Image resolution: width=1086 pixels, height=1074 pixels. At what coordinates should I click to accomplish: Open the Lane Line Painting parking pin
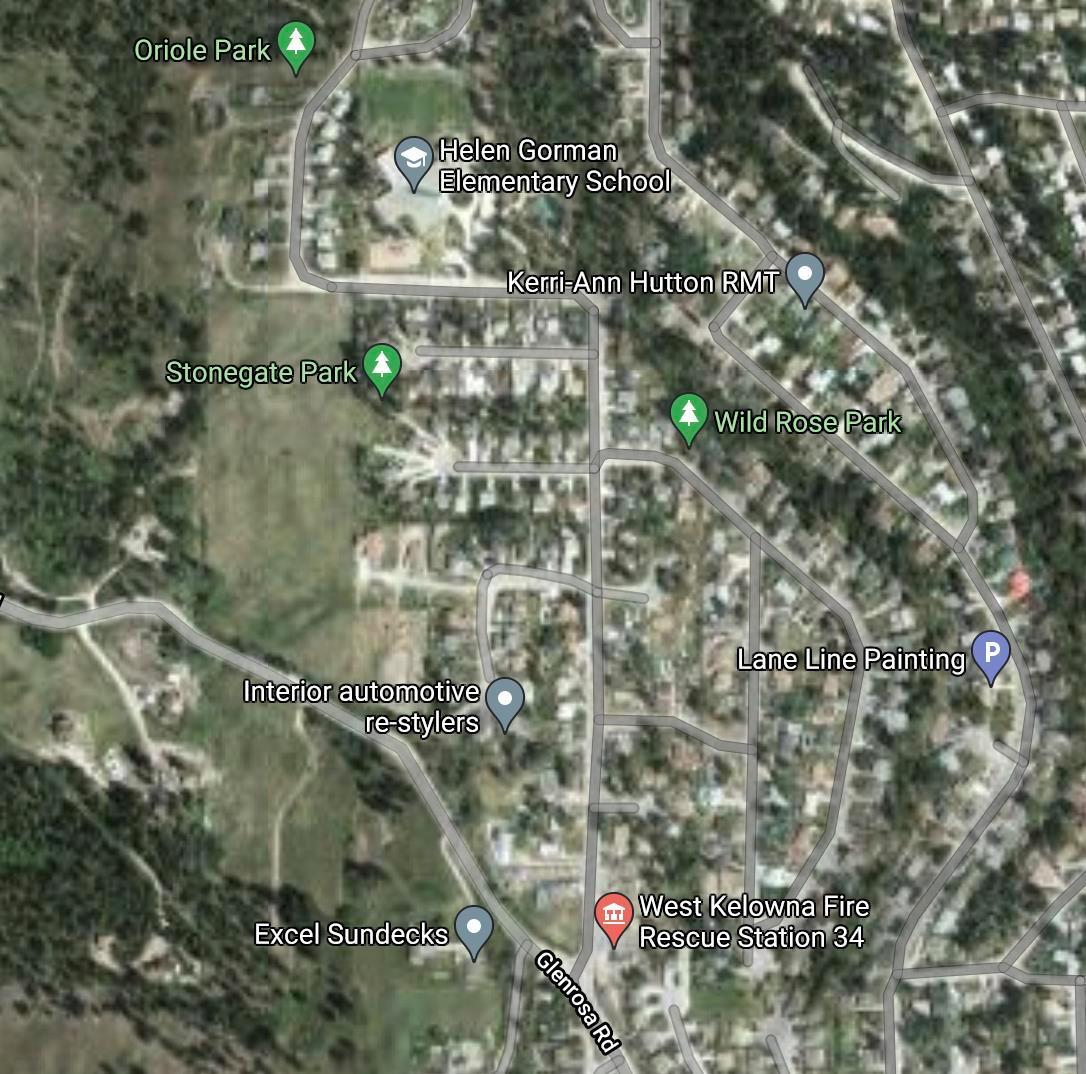[991, 655]
